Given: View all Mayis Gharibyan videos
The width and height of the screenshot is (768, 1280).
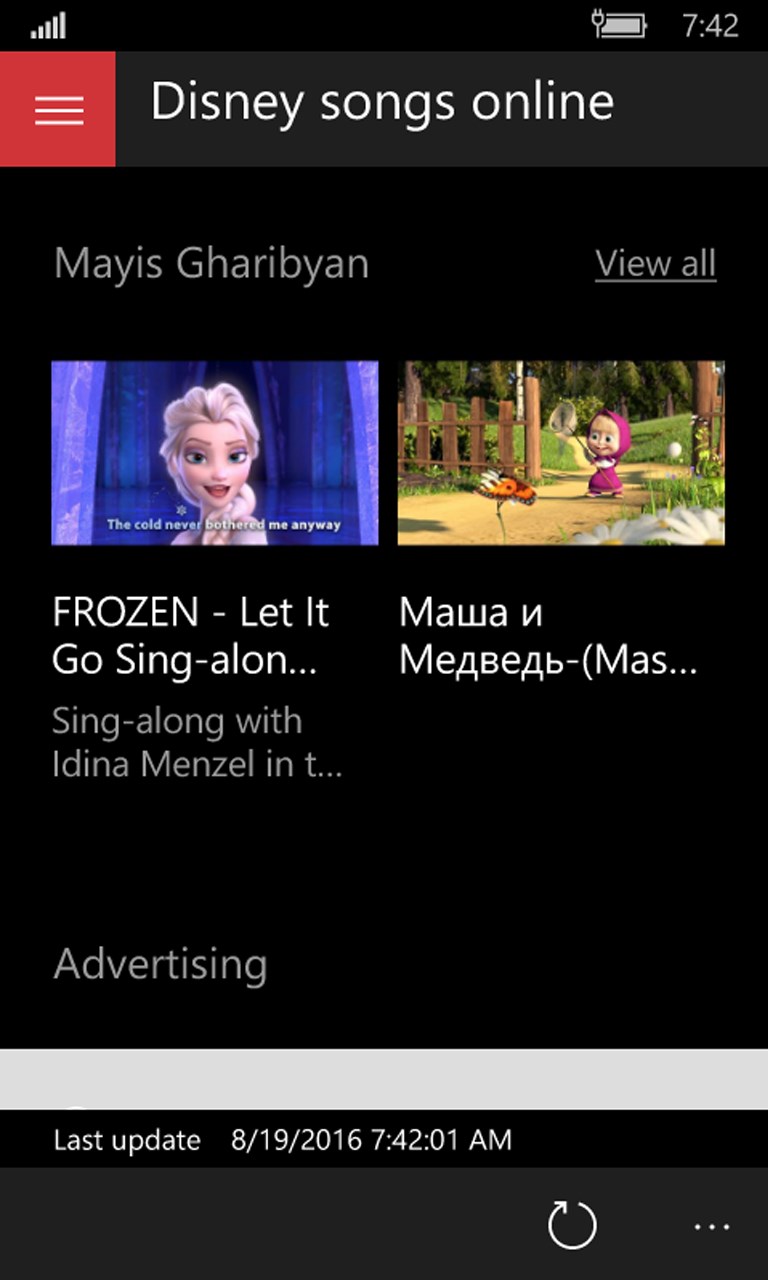Looking at the screenshot, I should point(655,264).
